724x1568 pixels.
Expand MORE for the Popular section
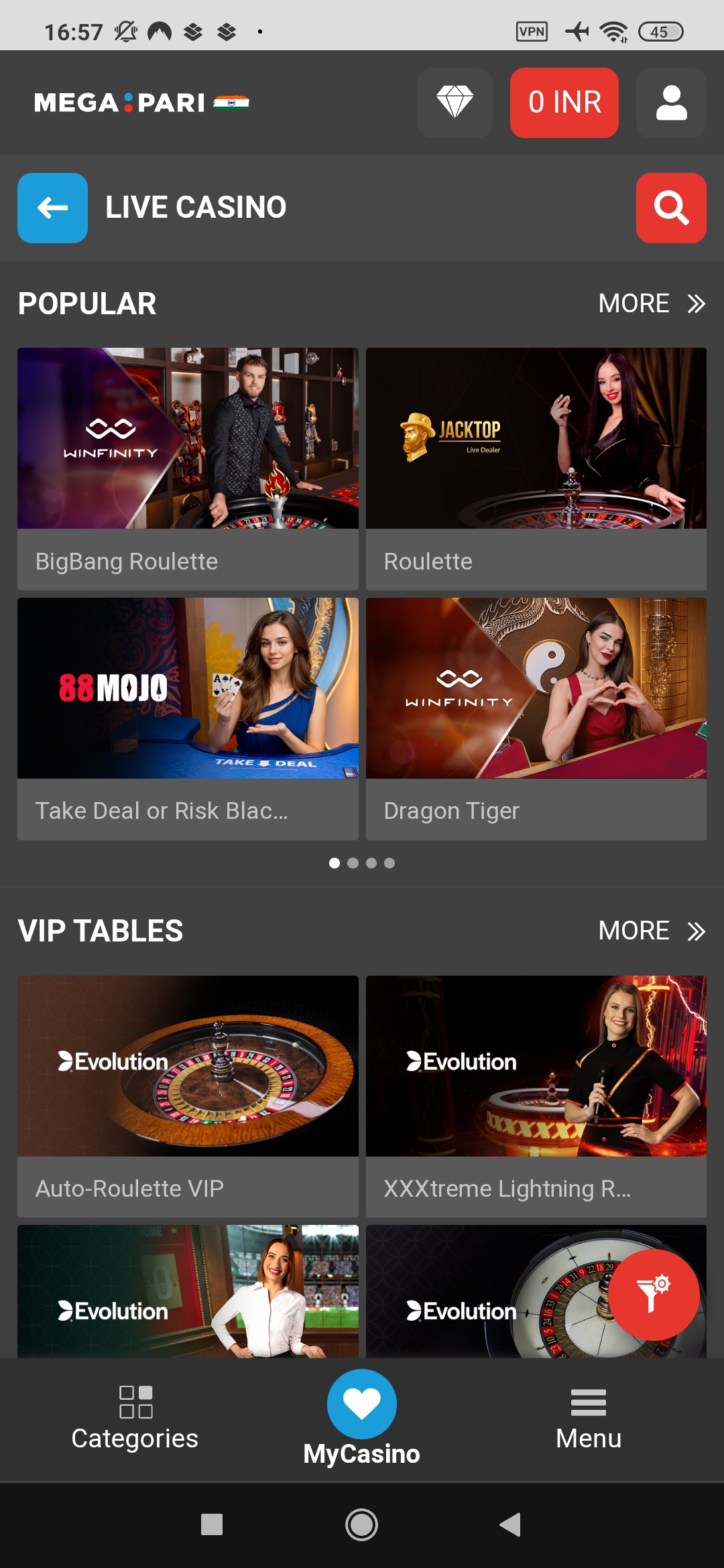pyautogui.click(x=647, y=303)
